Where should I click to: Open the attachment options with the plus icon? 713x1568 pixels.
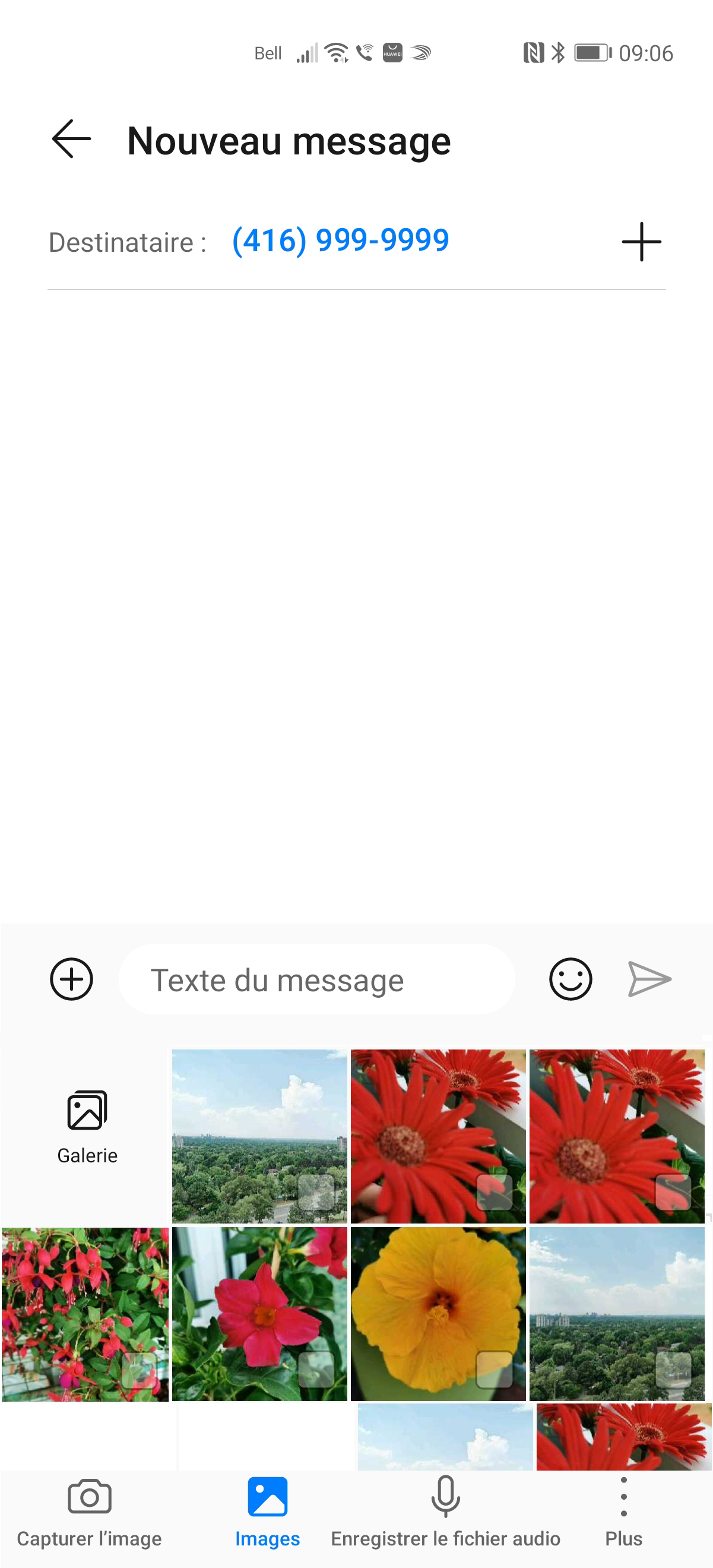tap(71, 979)
